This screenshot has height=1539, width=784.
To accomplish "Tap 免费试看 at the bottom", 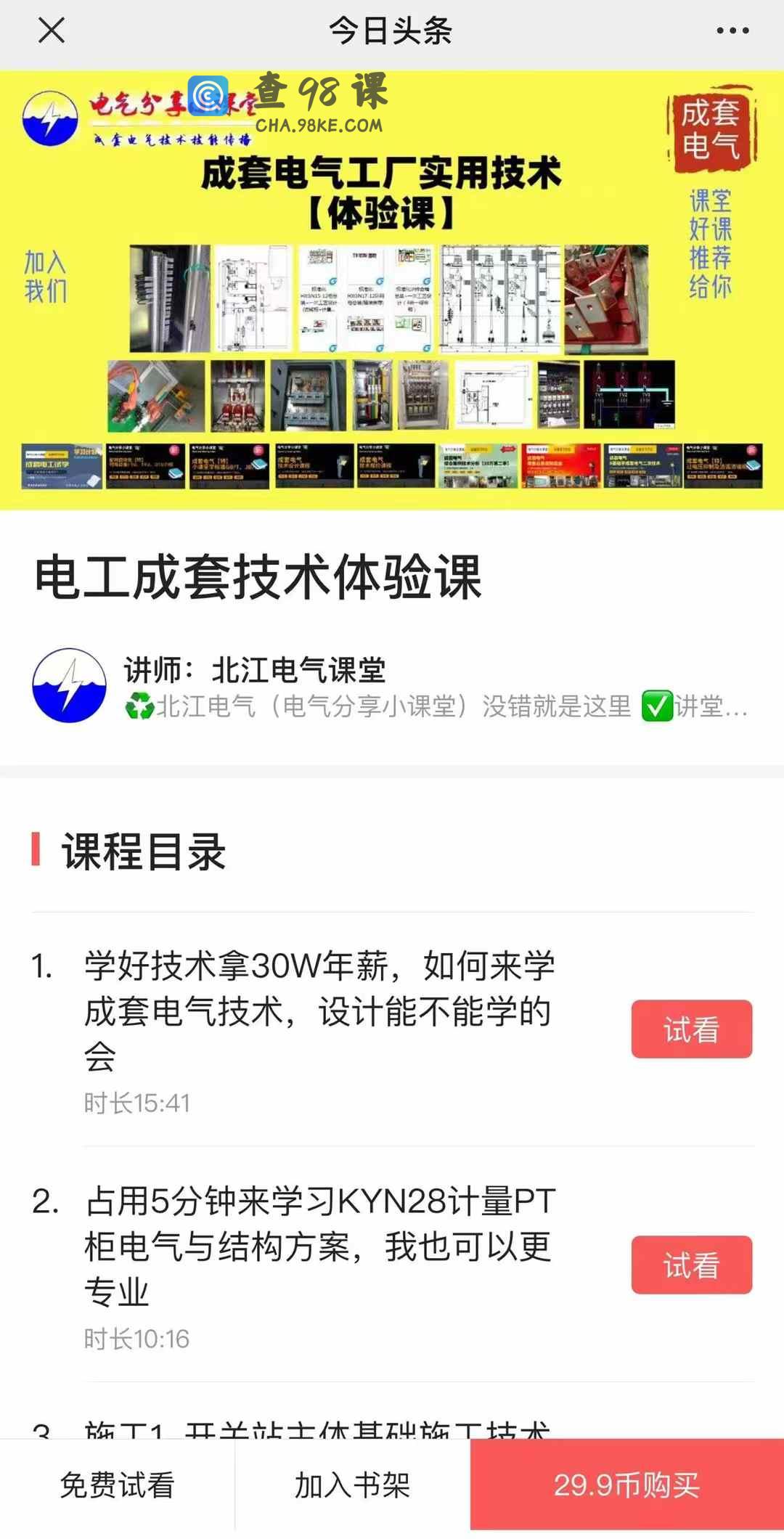I will coord(117,1485).
